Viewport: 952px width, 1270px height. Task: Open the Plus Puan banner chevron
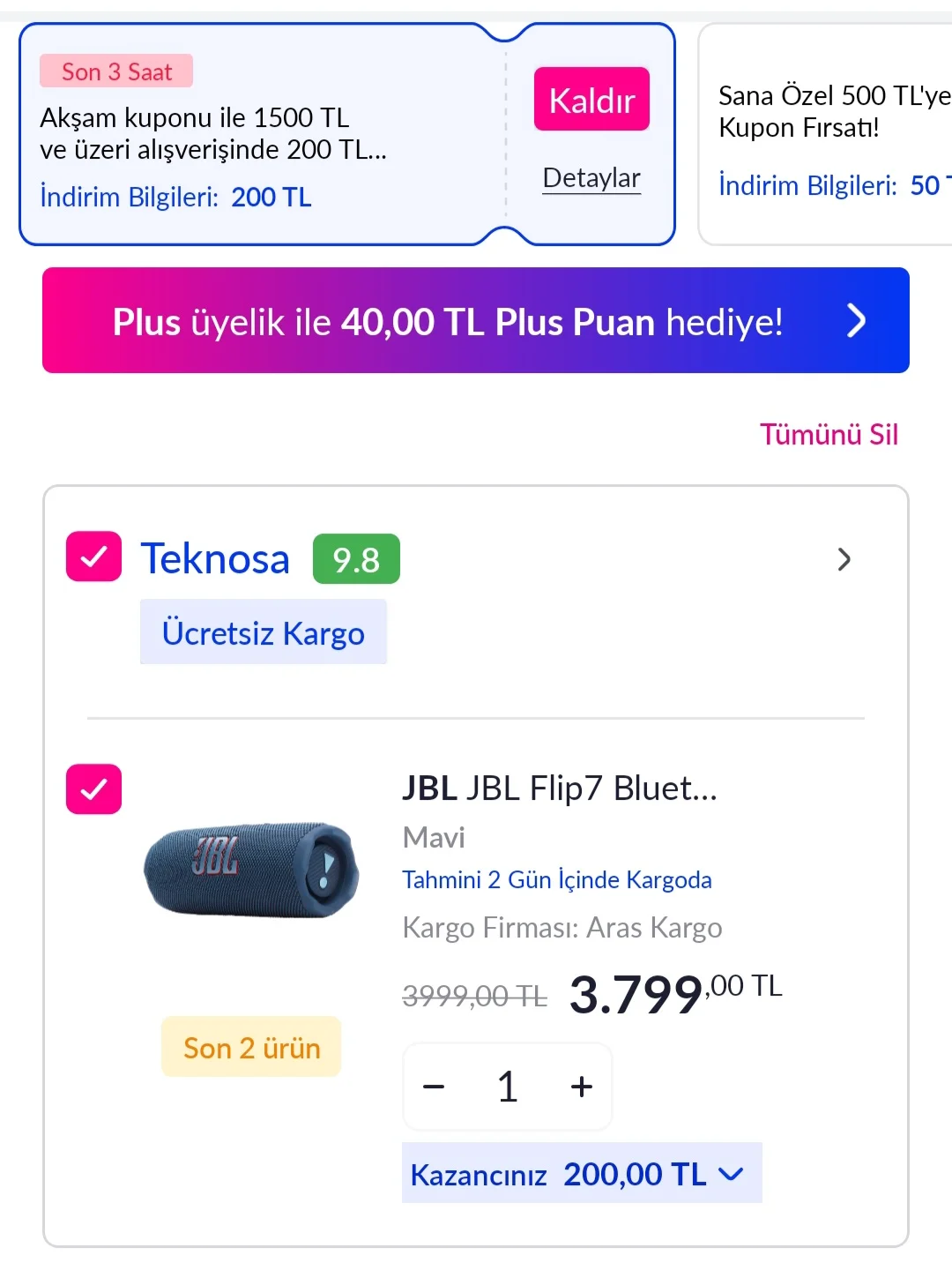(856, 320)
